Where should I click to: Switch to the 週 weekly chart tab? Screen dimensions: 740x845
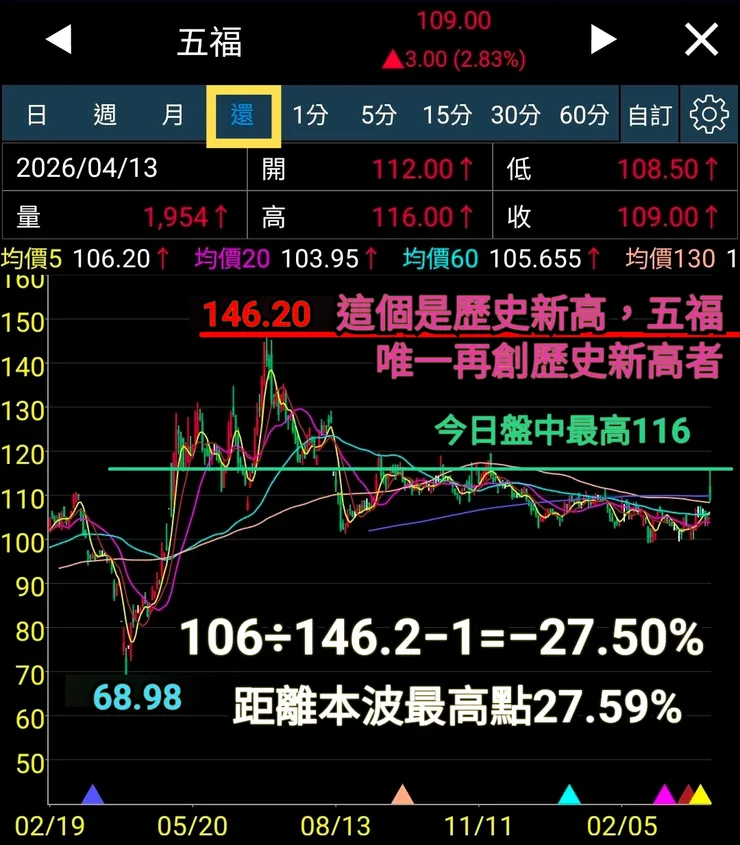[x=105, y=113]
